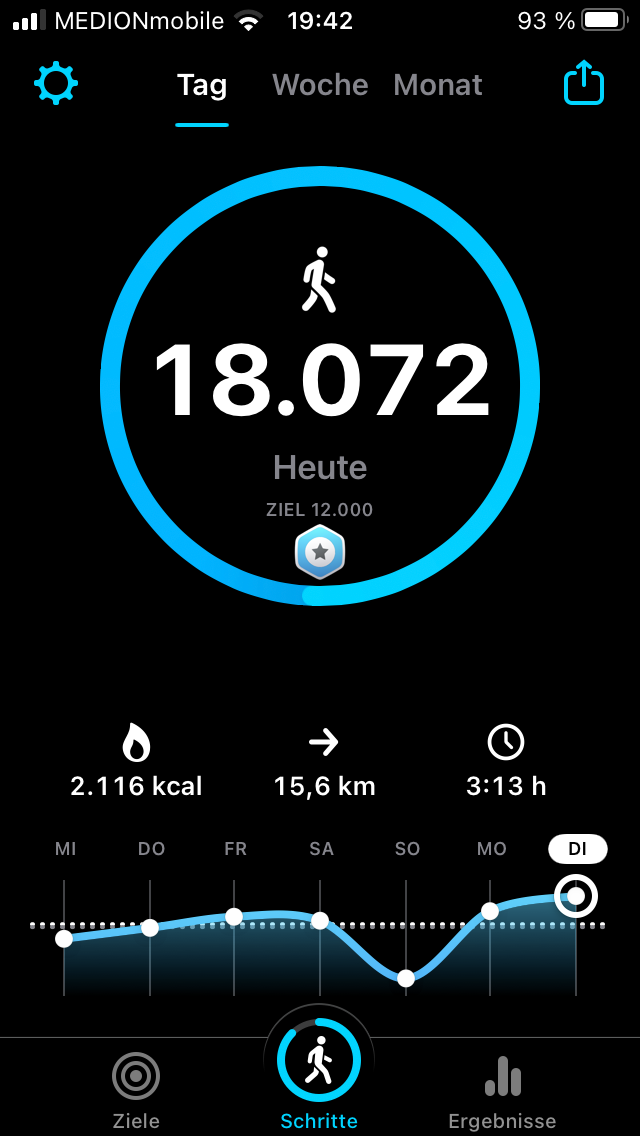640x1136 pixels.
Task: Switch to the Woche view
Action: (x=320, y=85)
